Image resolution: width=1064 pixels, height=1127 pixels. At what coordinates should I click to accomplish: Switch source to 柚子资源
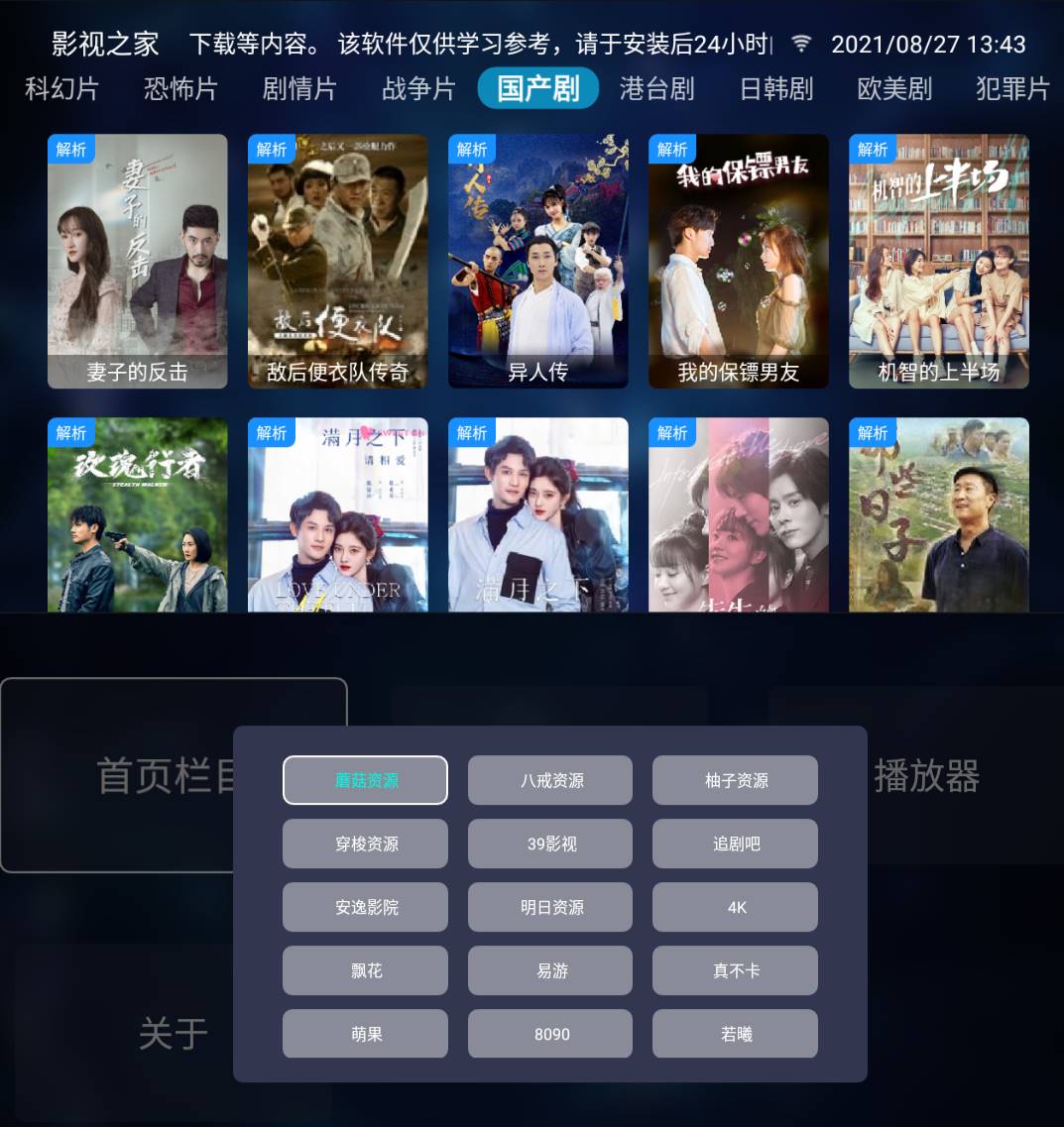tap(735, 780)
